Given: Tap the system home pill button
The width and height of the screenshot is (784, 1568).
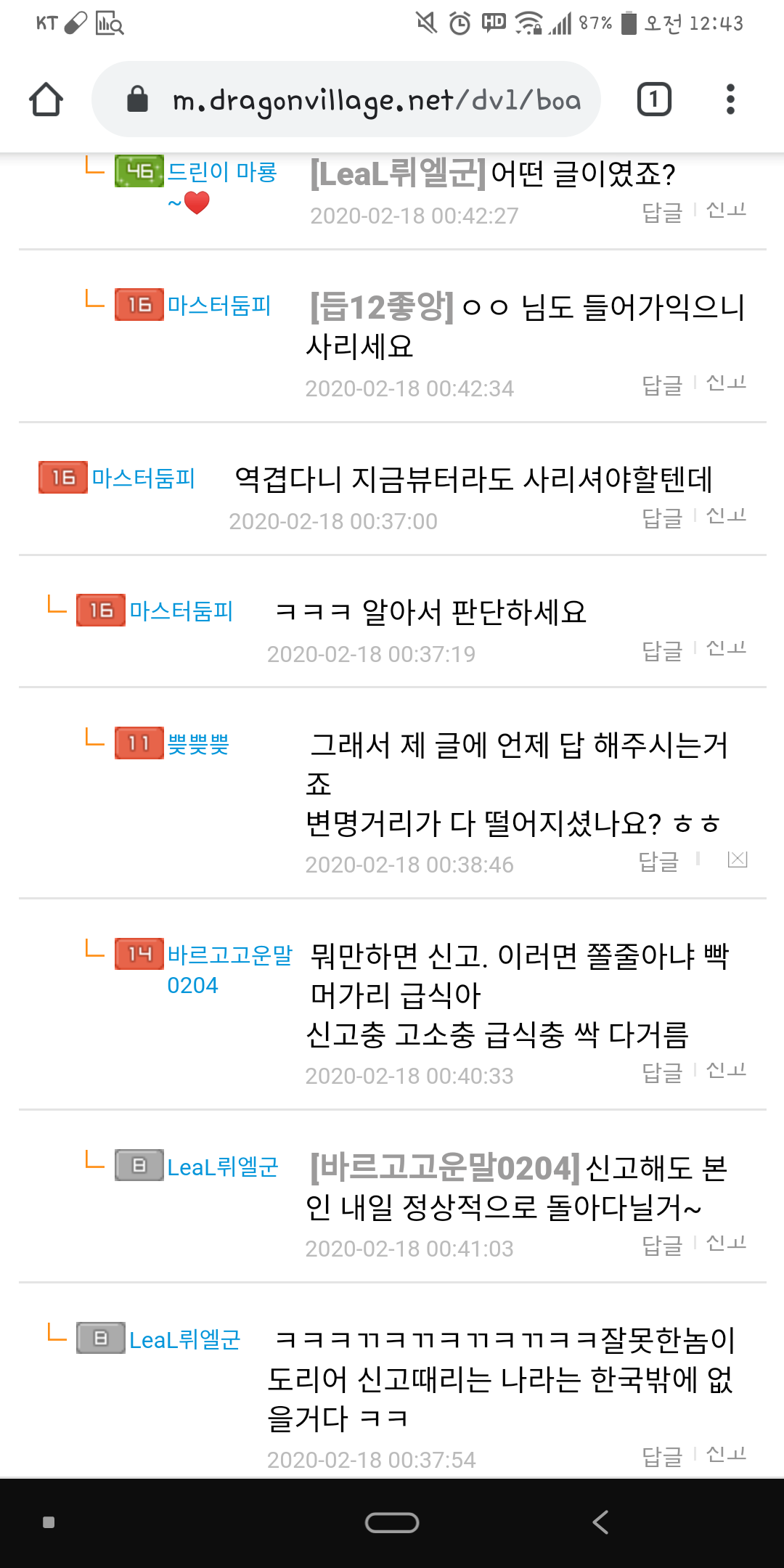Looking at the screenshot, I should [x=392, y=1522].
